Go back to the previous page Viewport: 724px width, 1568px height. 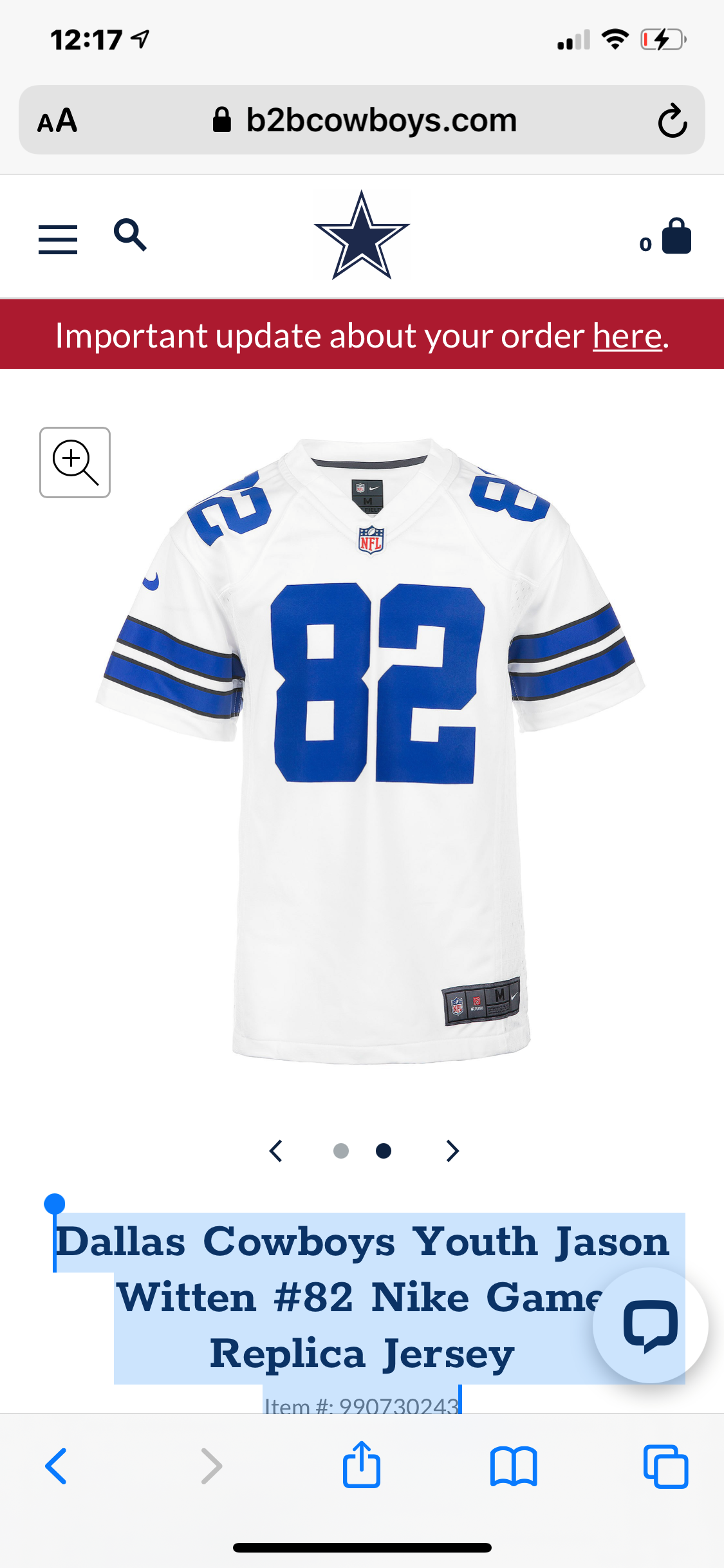(x=56, y=1466)
